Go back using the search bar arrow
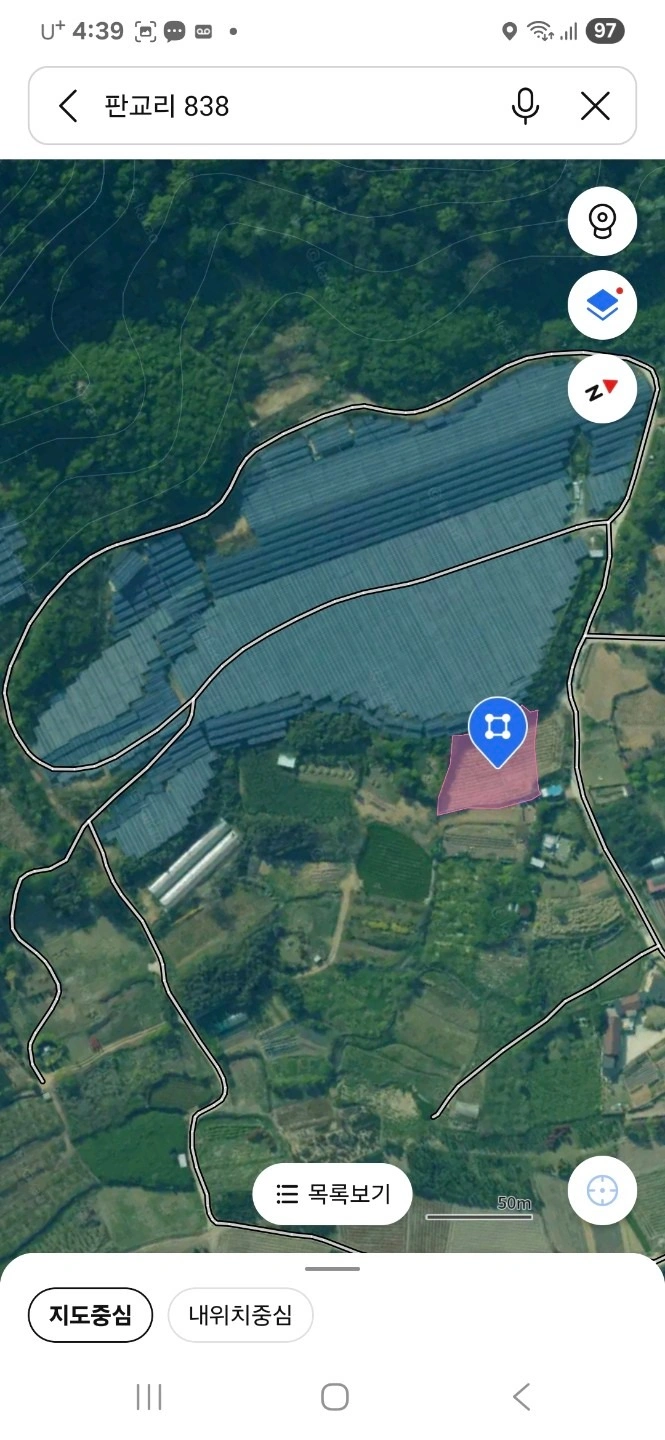Image resolution: width=665 pixels, height=1440 pixels. pos(68,106)
